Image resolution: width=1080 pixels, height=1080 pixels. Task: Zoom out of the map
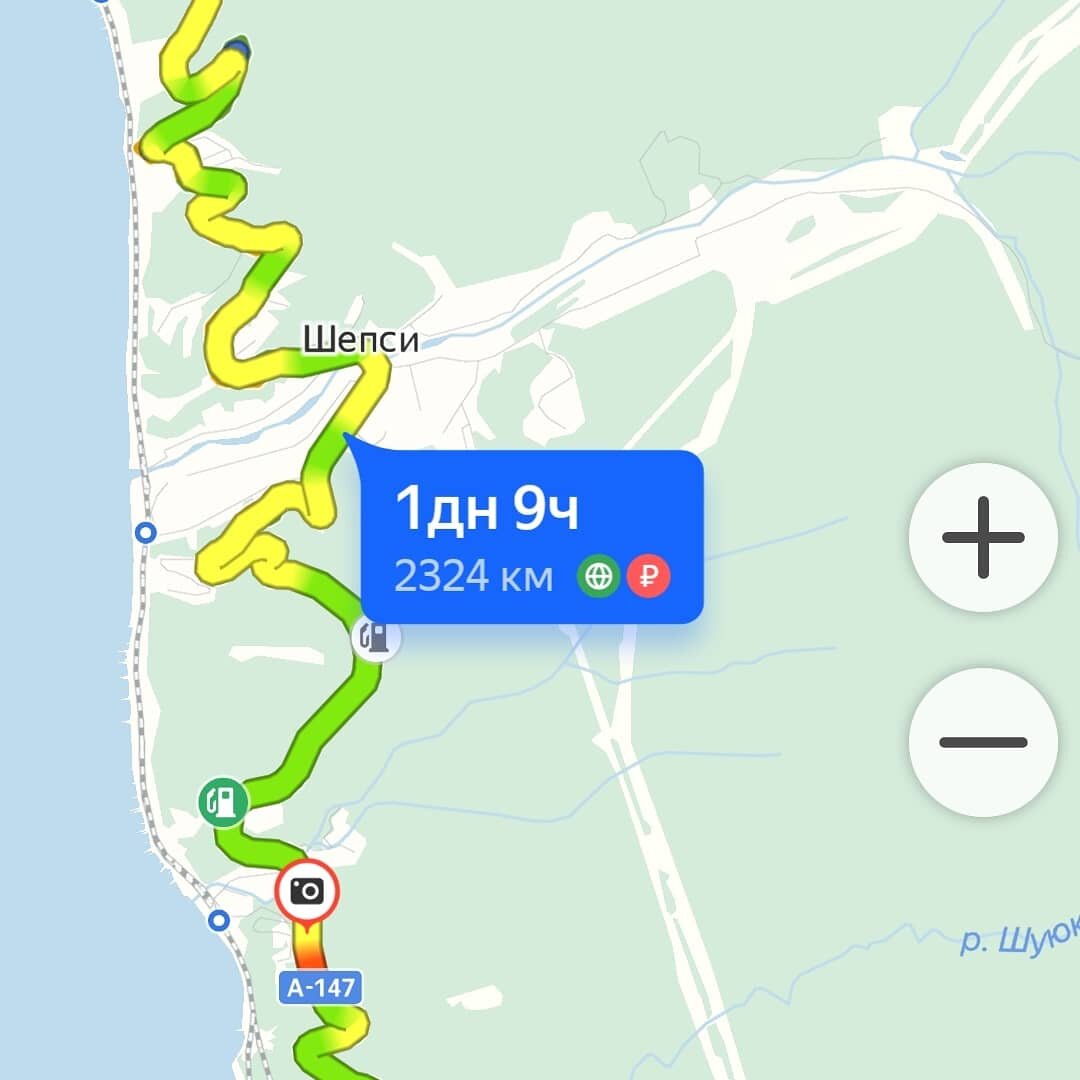[983, 742]
